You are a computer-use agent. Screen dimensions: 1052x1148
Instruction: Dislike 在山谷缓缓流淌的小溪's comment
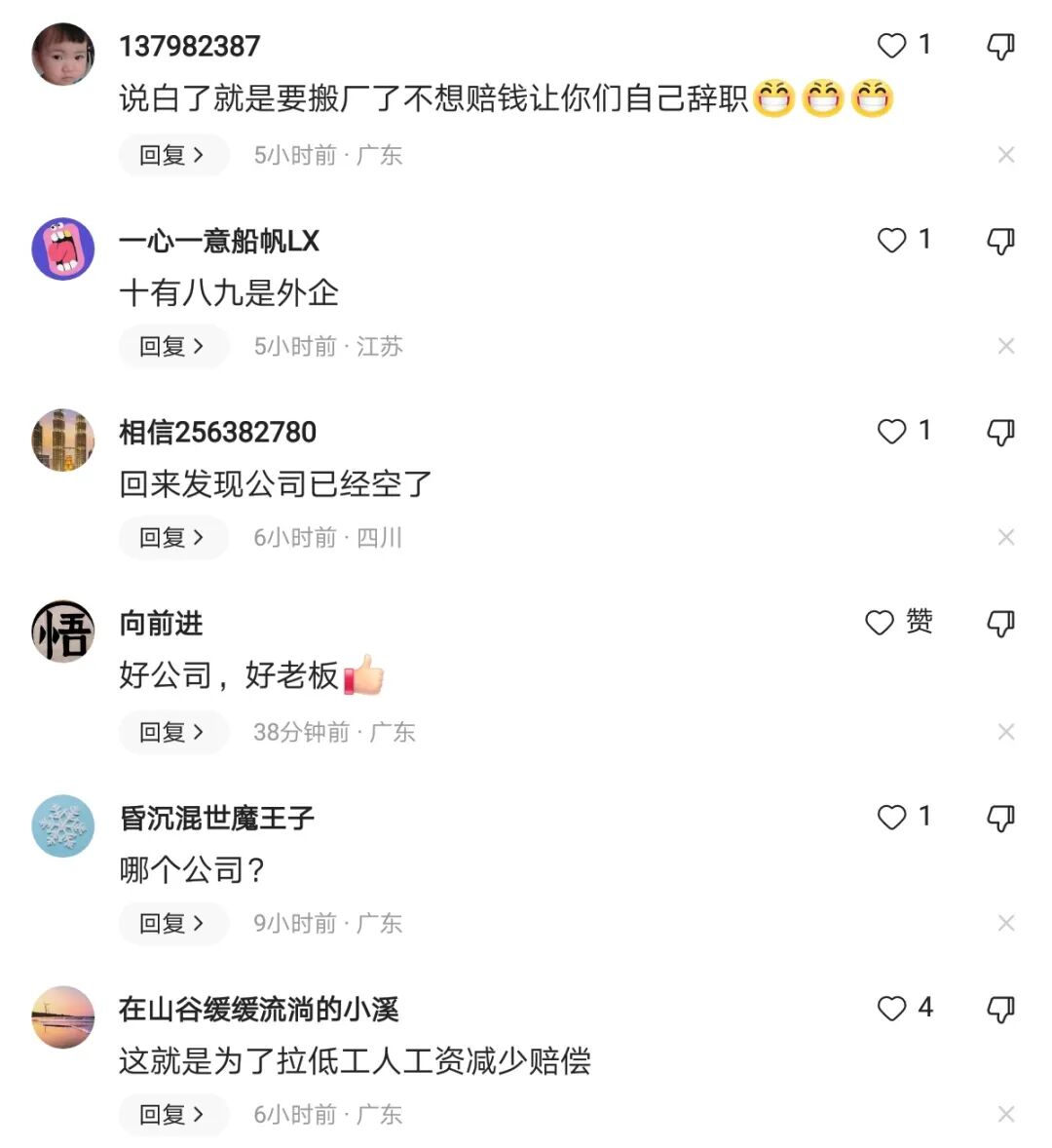[1000, 1010]
